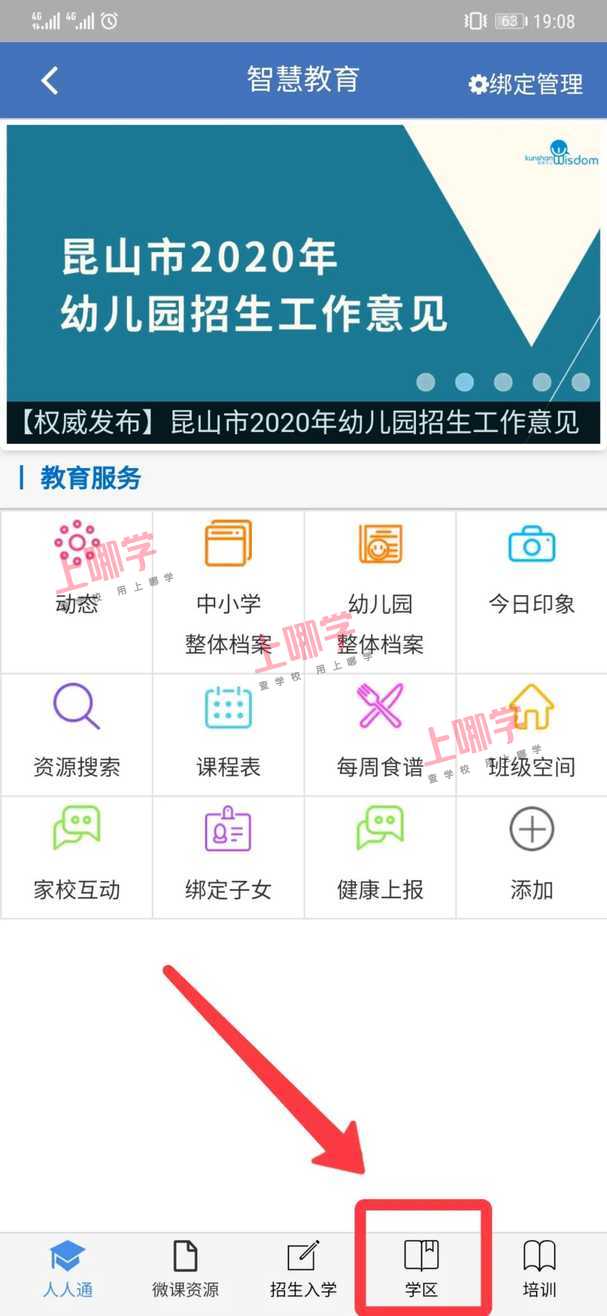The height and width of the screenshot is (1316, 607).
Task: Open 资源搜索
Action: (77, 734)
